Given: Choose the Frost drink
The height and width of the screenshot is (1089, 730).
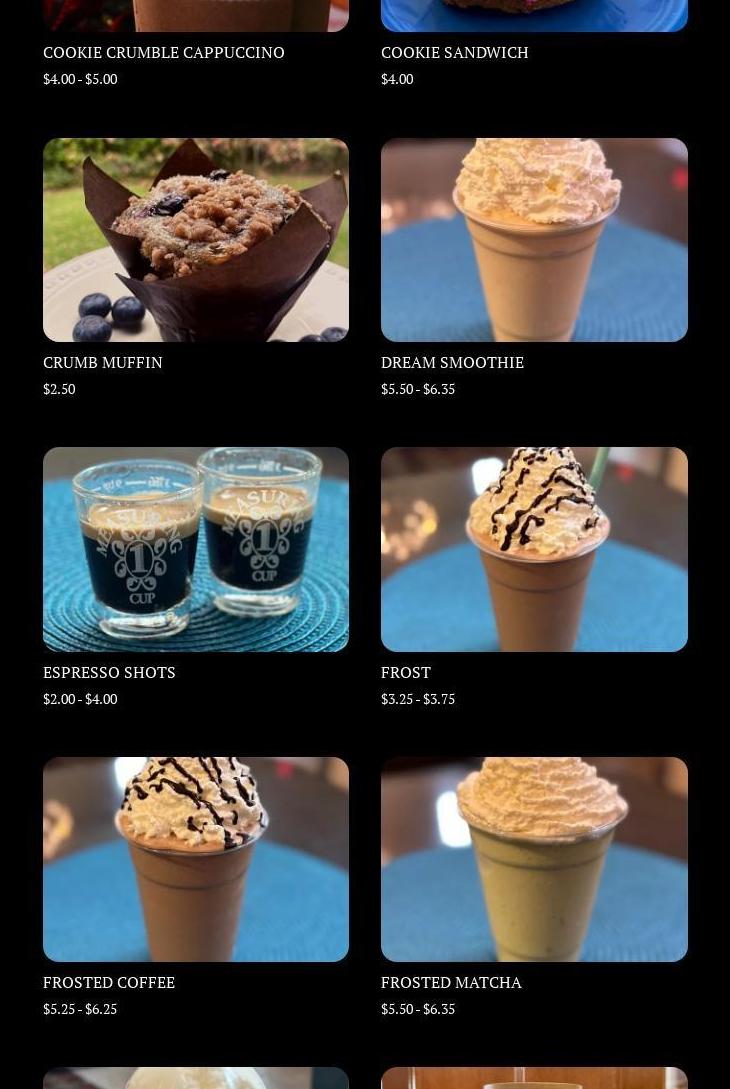Looking at the screenshot, I should coord(534,550).
